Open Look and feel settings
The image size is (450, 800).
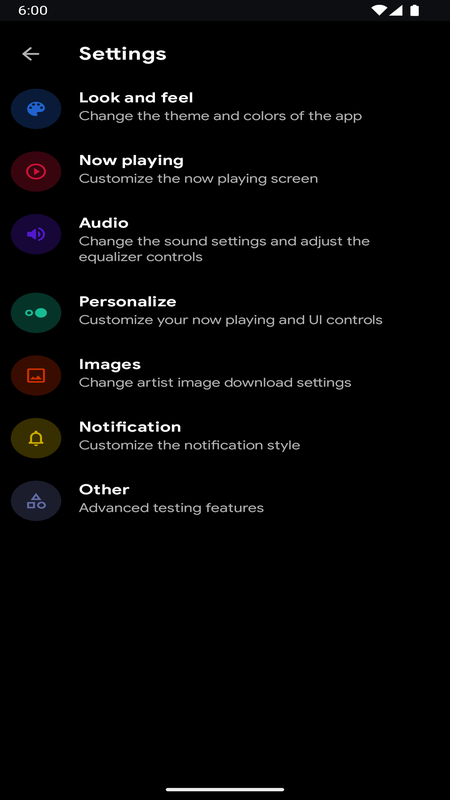(225, 108)
